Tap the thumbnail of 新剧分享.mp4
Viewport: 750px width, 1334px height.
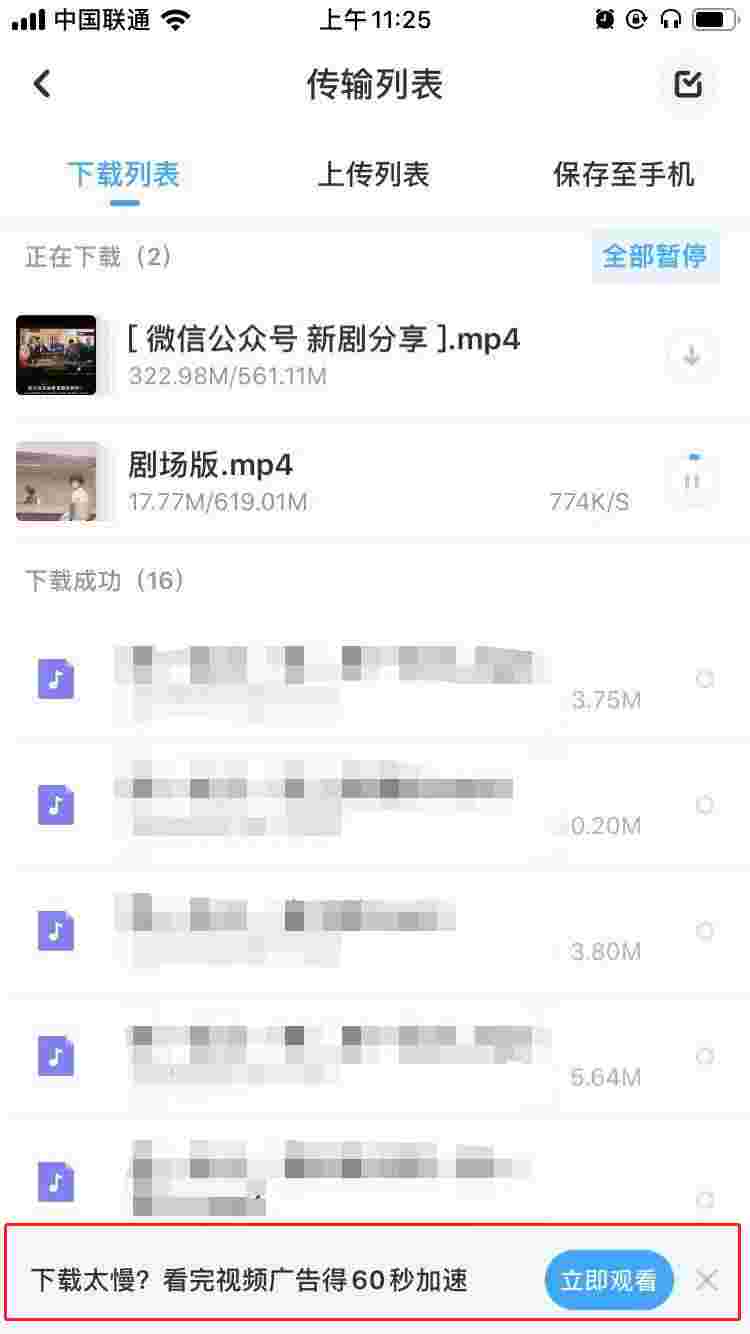pos(55,355)
